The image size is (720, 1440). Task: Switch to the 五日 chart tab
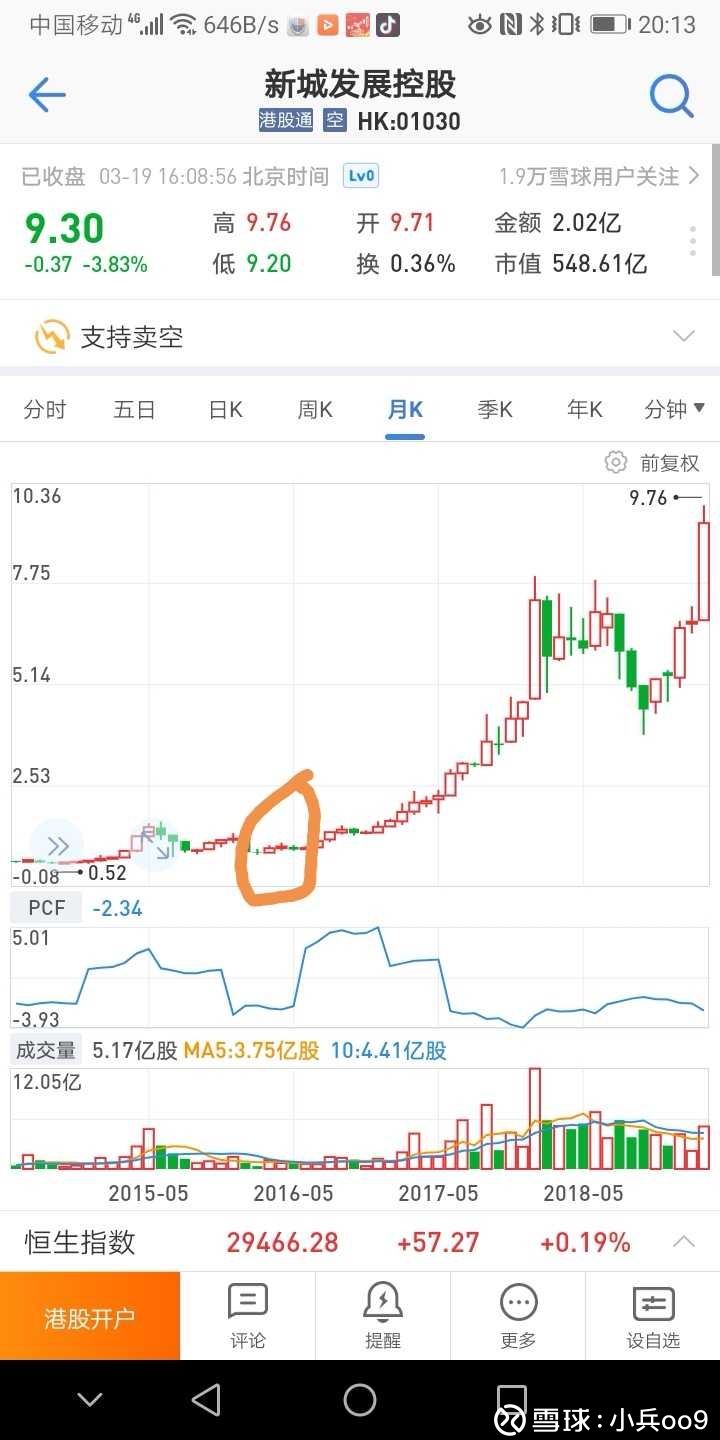click(x=135, y=409)
